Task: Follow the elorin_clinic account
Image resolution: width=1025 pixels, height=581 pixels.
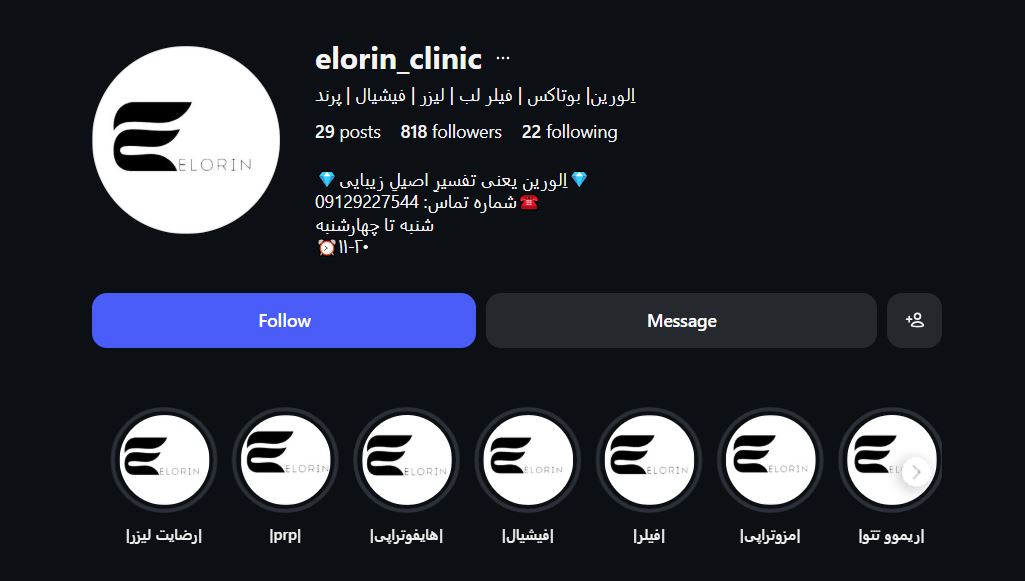Action: pos(284,321)
